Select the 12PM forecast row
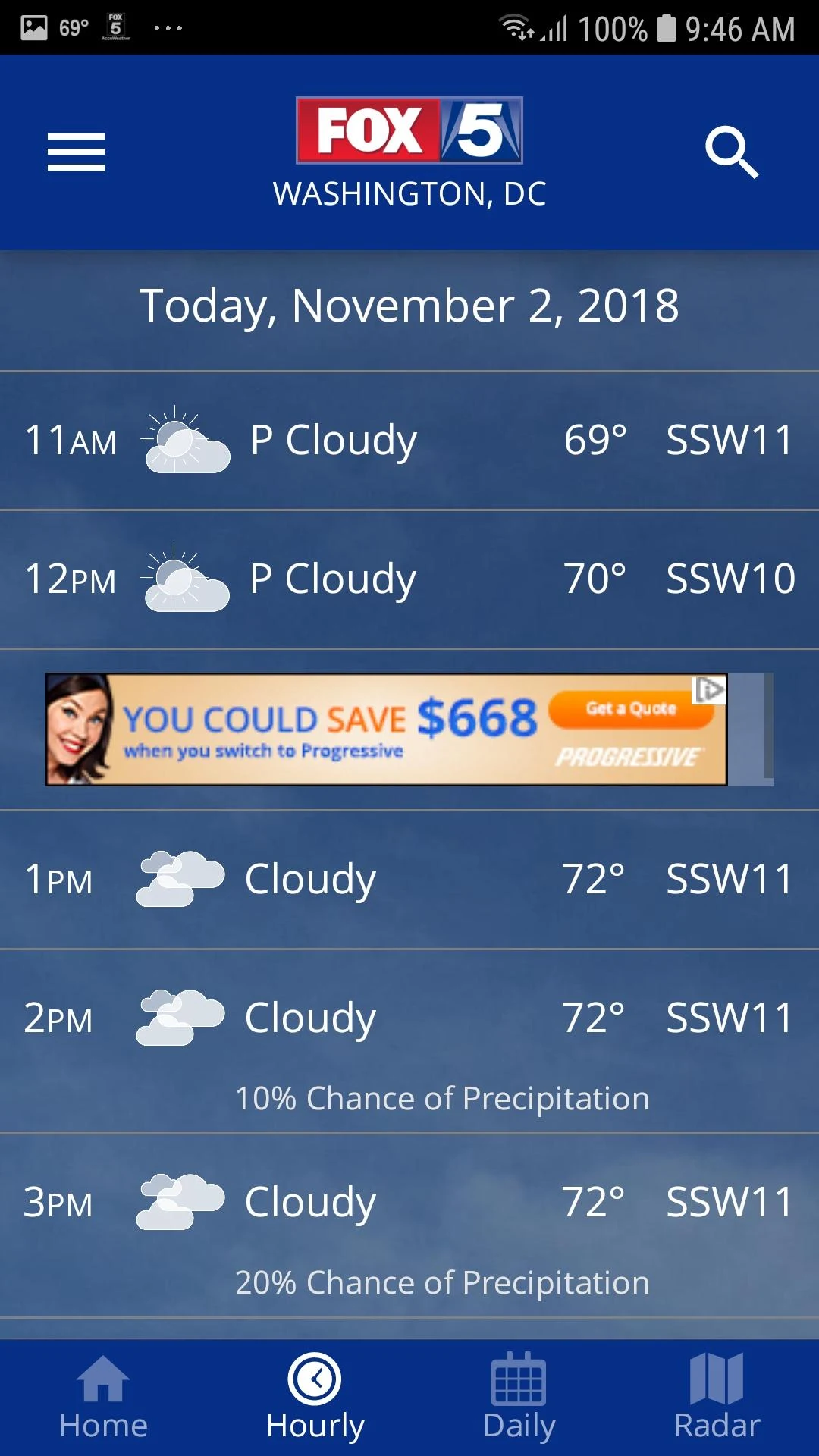 (409, 579)
